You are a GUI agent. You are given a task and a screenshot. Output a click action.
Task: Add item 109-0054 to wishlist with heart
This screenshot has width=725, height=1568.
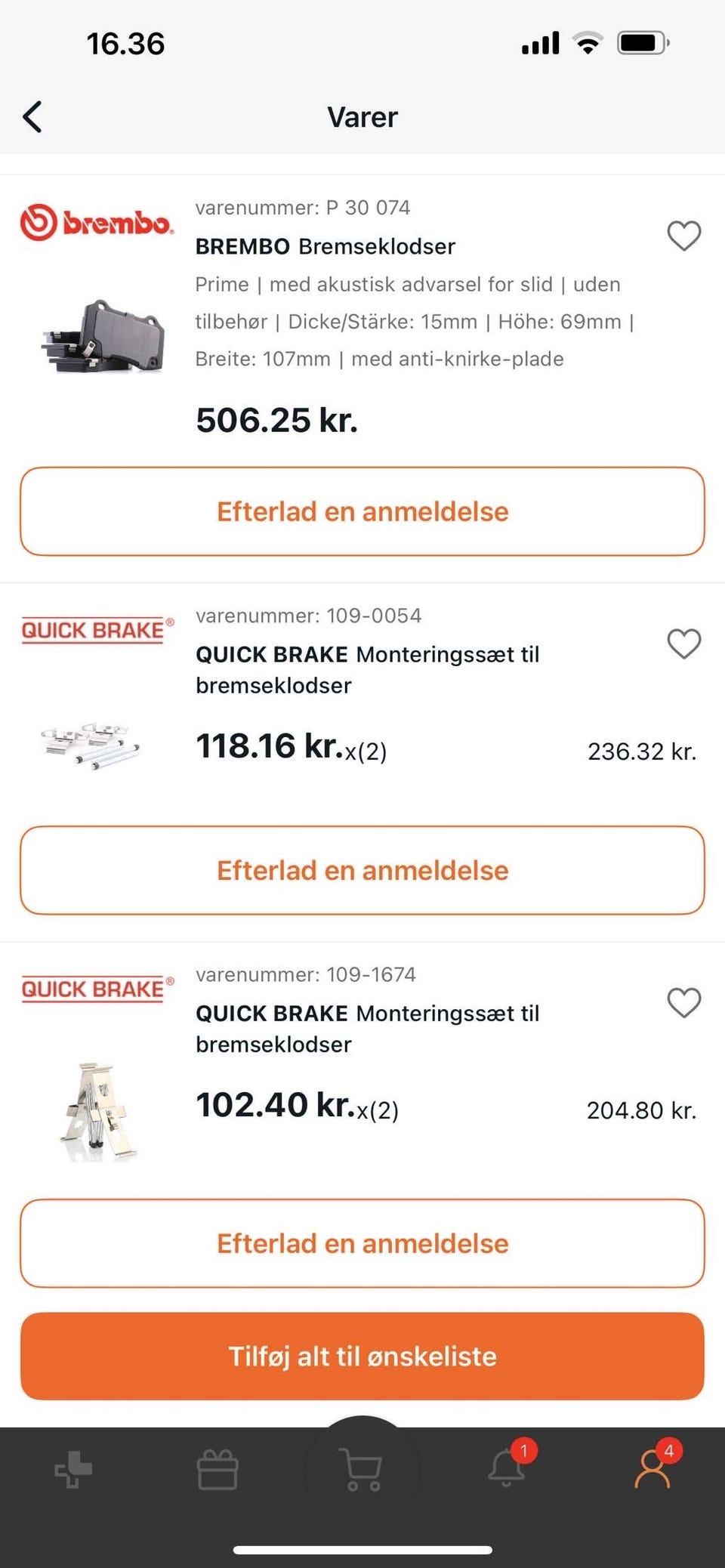(x=684, y=644)
